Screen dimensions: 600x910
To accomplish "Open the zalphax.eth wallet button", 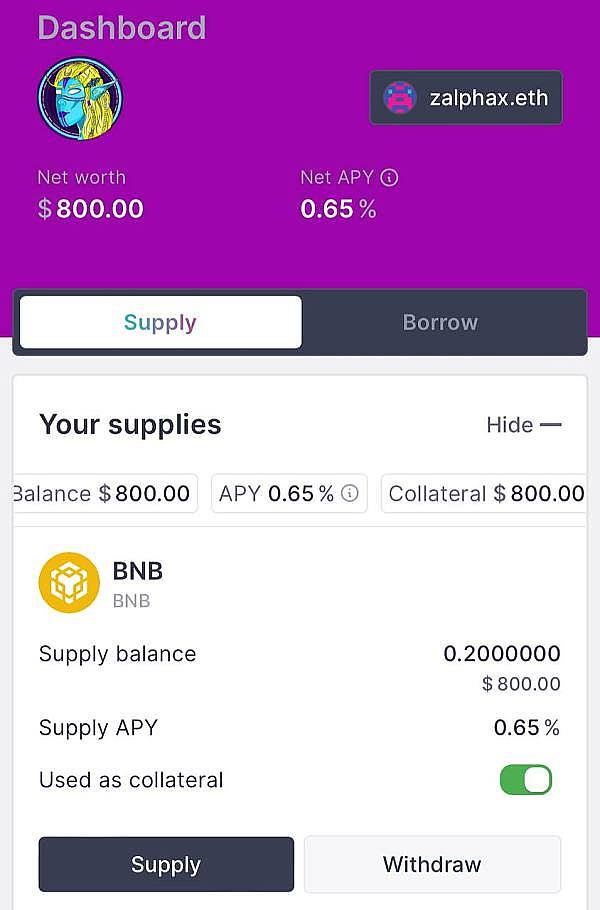I will [465, 98].
